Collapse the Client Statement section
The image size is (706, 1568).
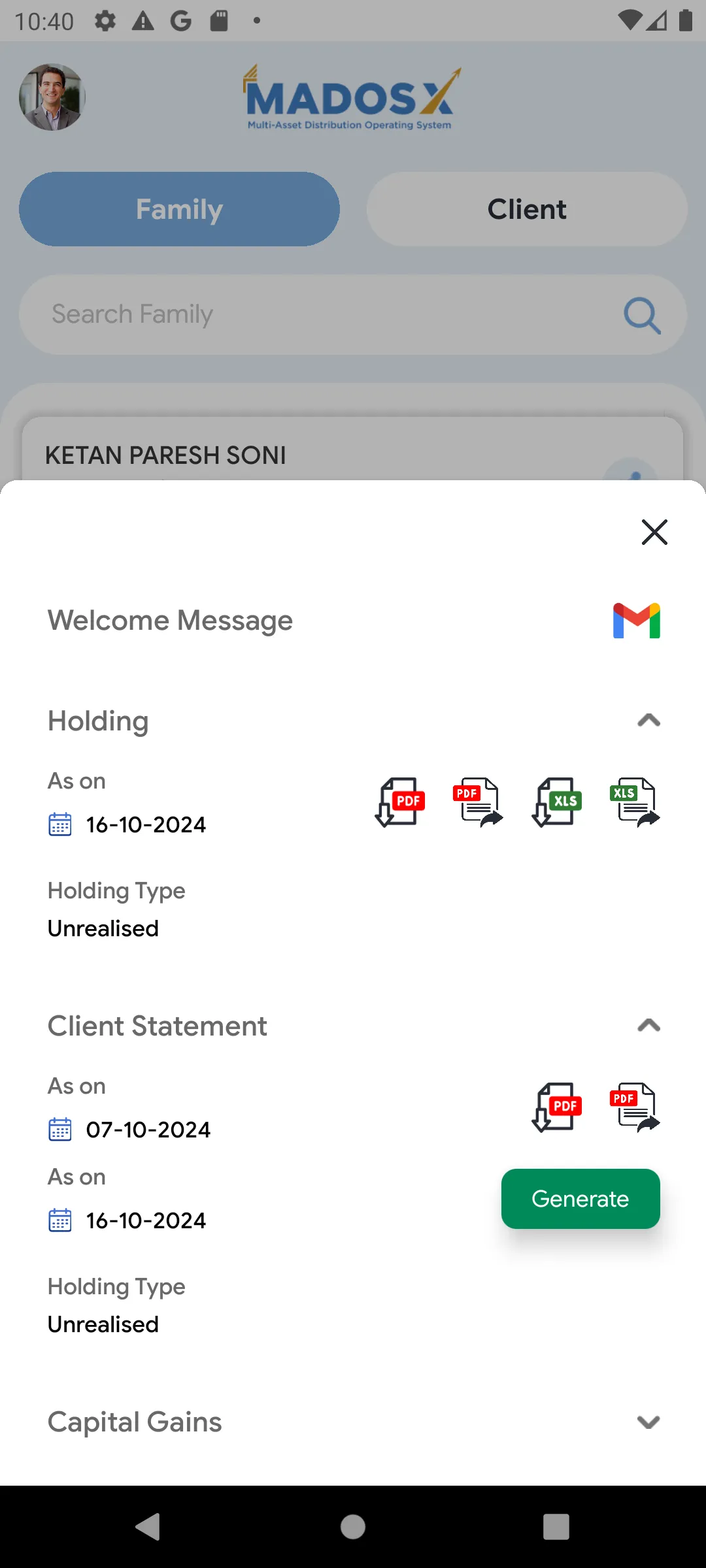click(x=648, y=1026)
